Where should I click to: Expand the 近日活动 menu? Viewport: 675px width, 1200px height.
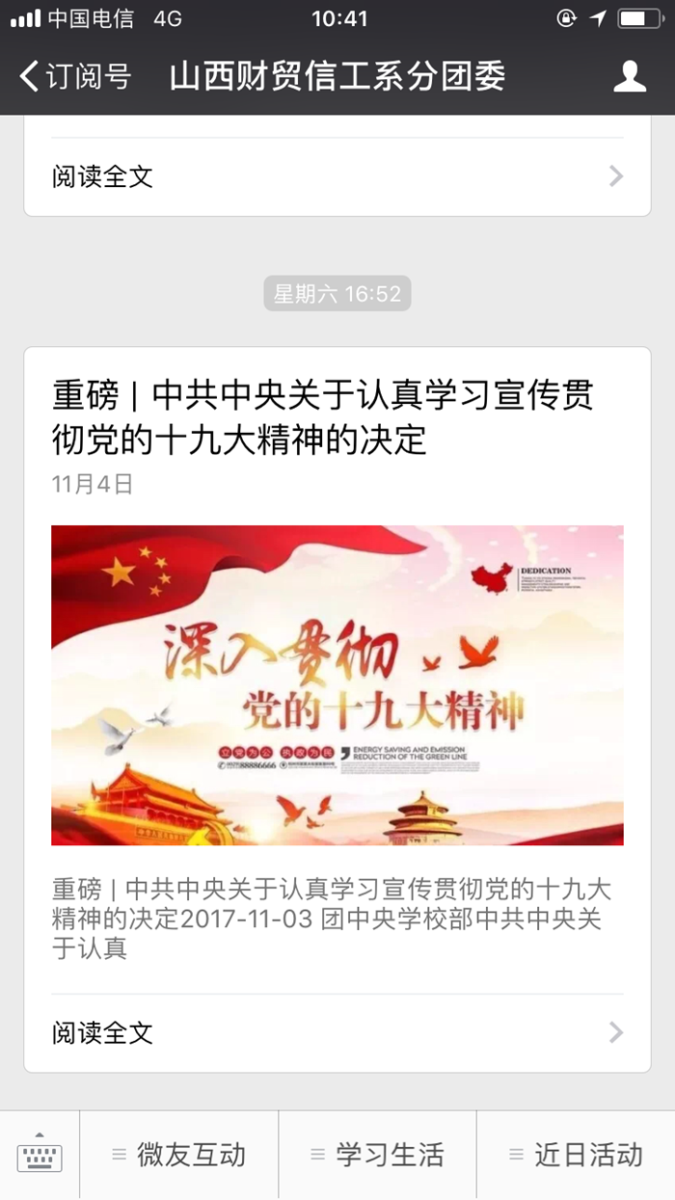tap(576, 1155)
